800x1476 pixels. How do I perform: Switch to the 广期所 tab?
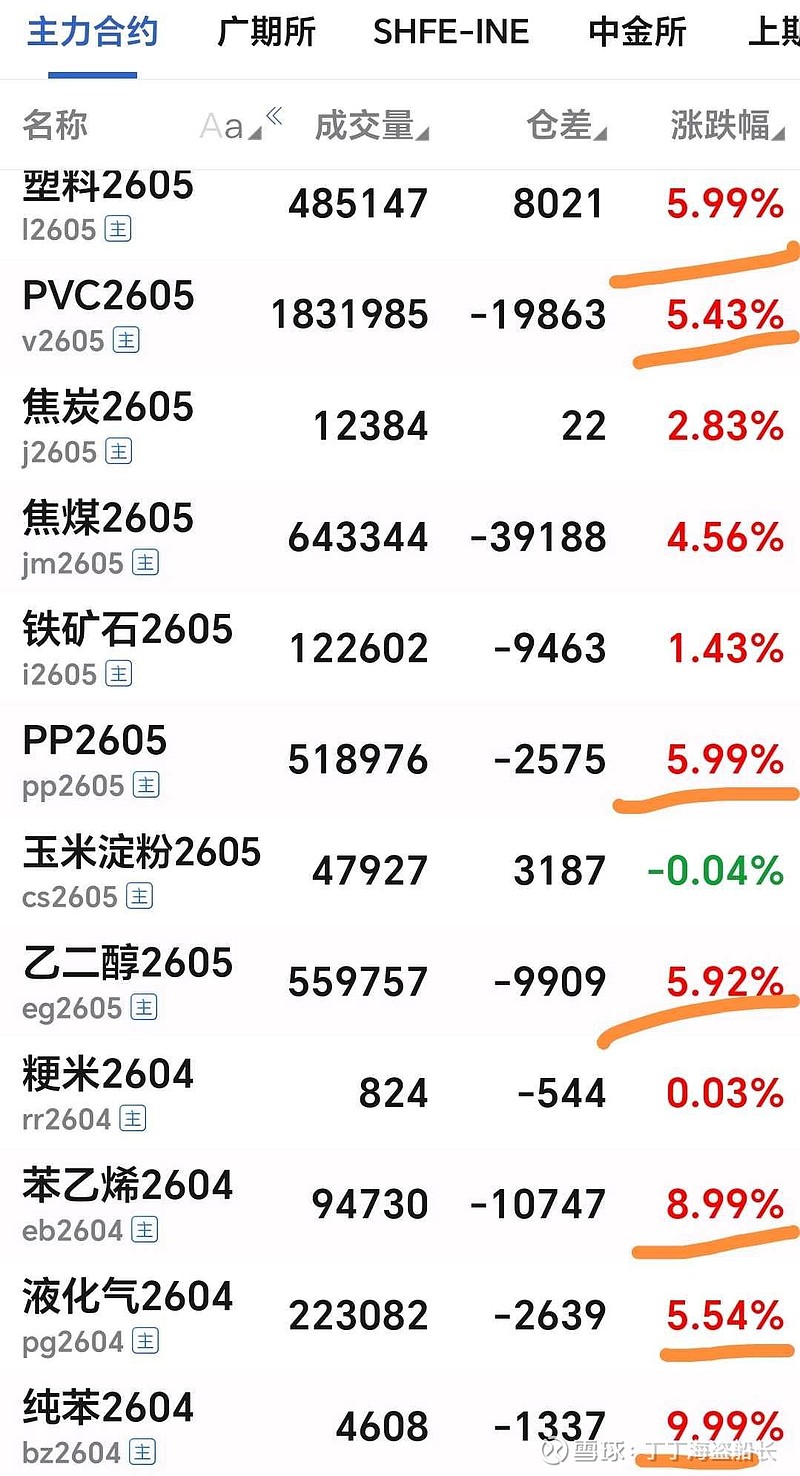pyautogui.click(x=266, y=32)
